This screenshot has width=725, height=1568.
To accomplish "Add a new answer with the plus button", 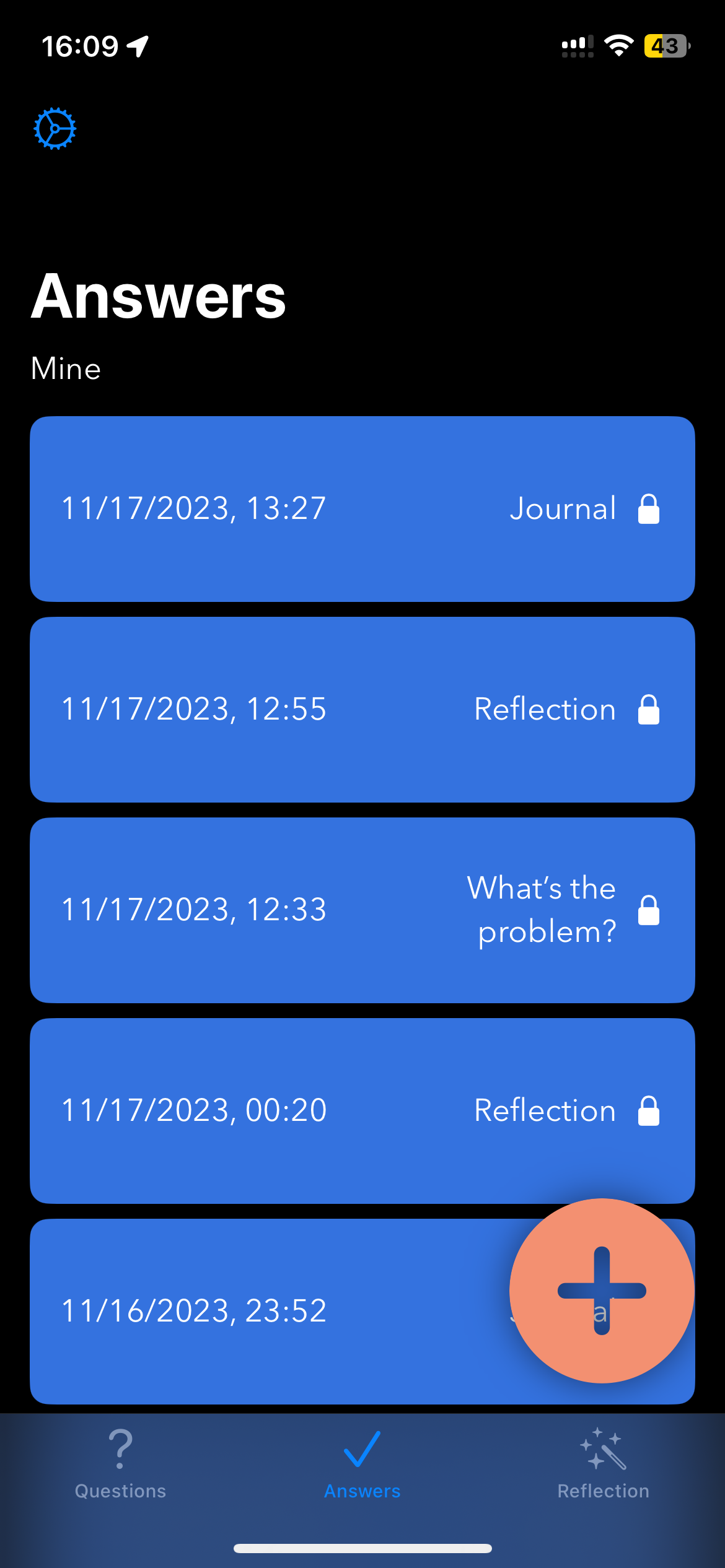I will click(x=601, y=1291).
